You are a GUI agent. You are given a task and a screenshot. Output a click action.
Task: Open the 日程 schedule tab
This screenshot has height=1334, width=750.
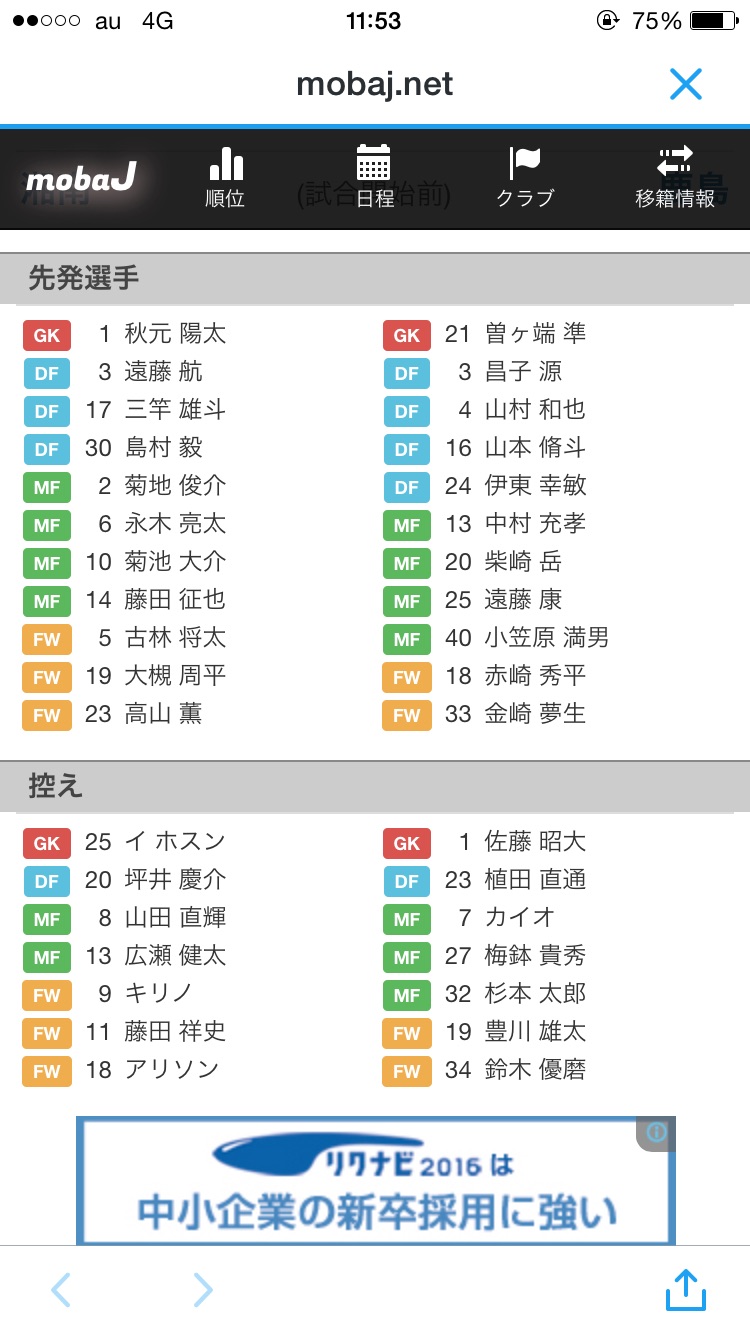(x=374, y=178)
